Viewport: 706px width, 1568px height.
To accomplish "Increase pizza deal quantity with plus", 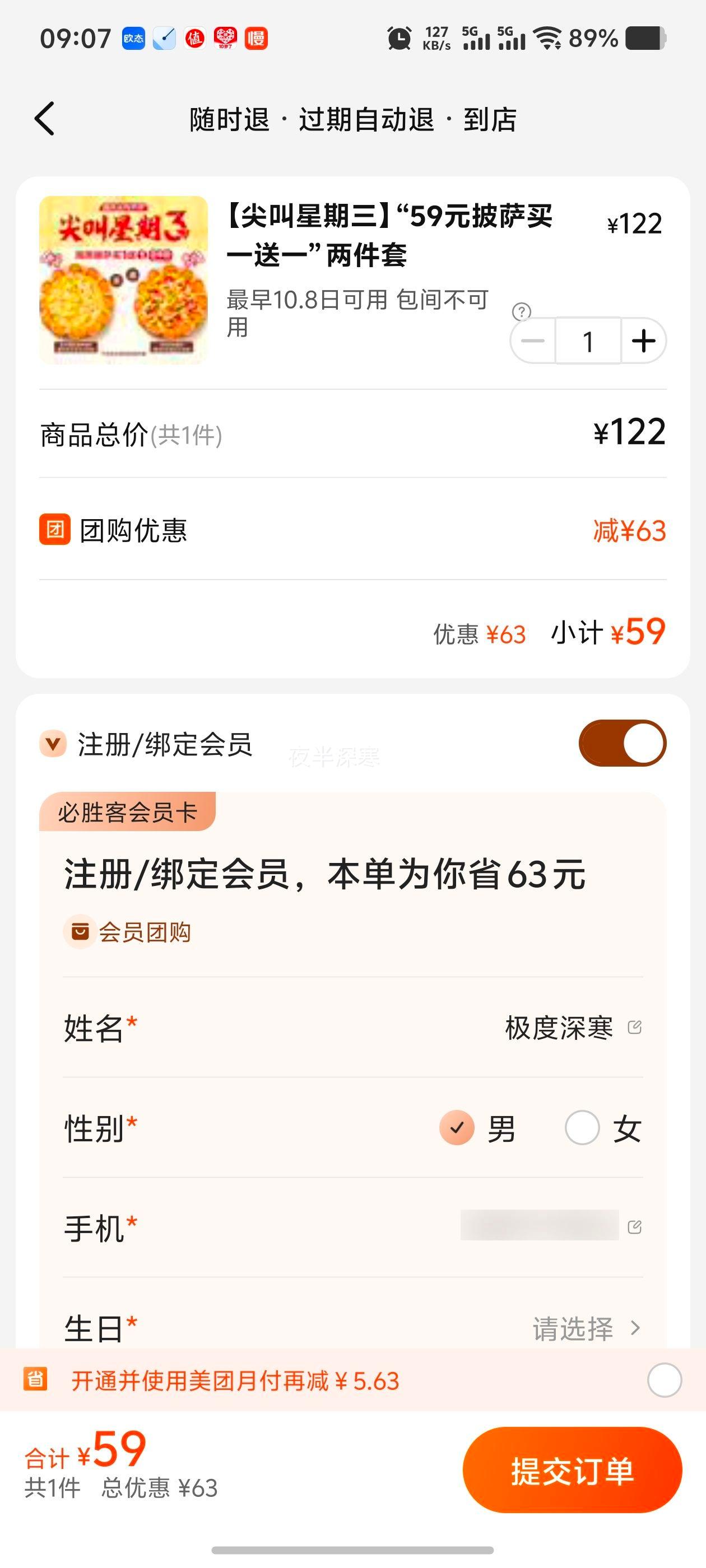I will pyautogui.click(x=643, y=341).
